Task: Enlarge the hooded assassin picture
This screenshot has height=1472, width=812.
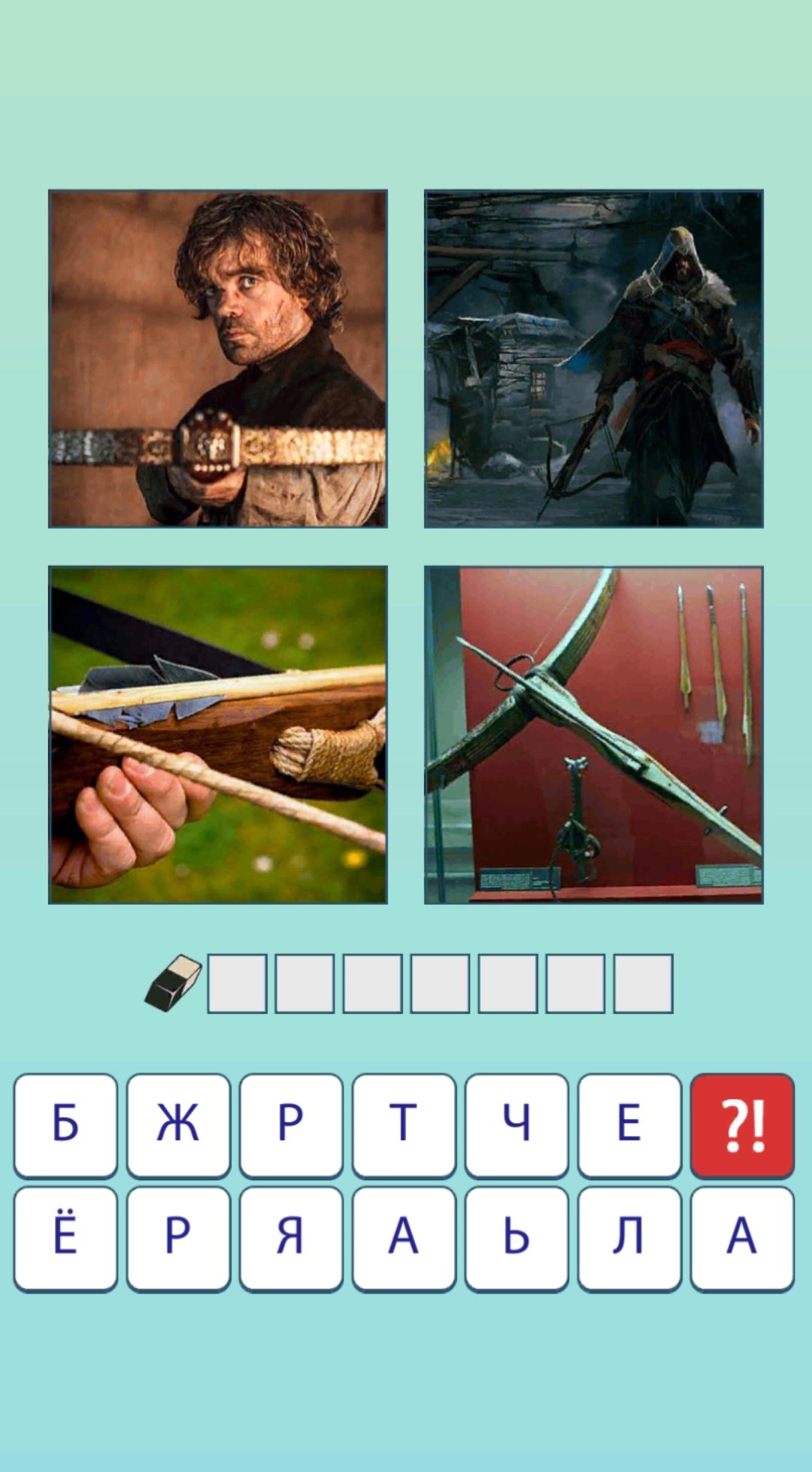Action: (593, 358)
